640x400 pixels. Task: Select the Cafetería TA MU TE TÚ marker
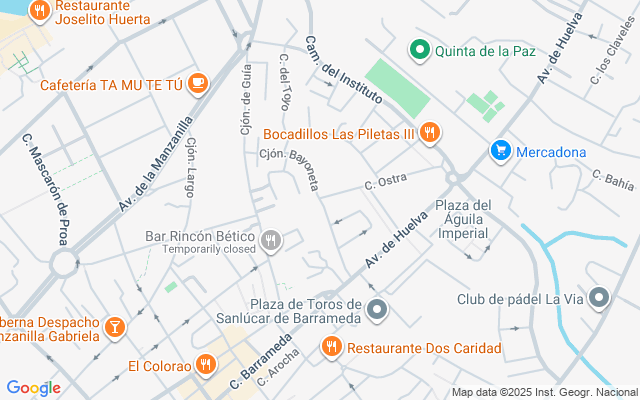pyautogui.click(x=198, y=84)
